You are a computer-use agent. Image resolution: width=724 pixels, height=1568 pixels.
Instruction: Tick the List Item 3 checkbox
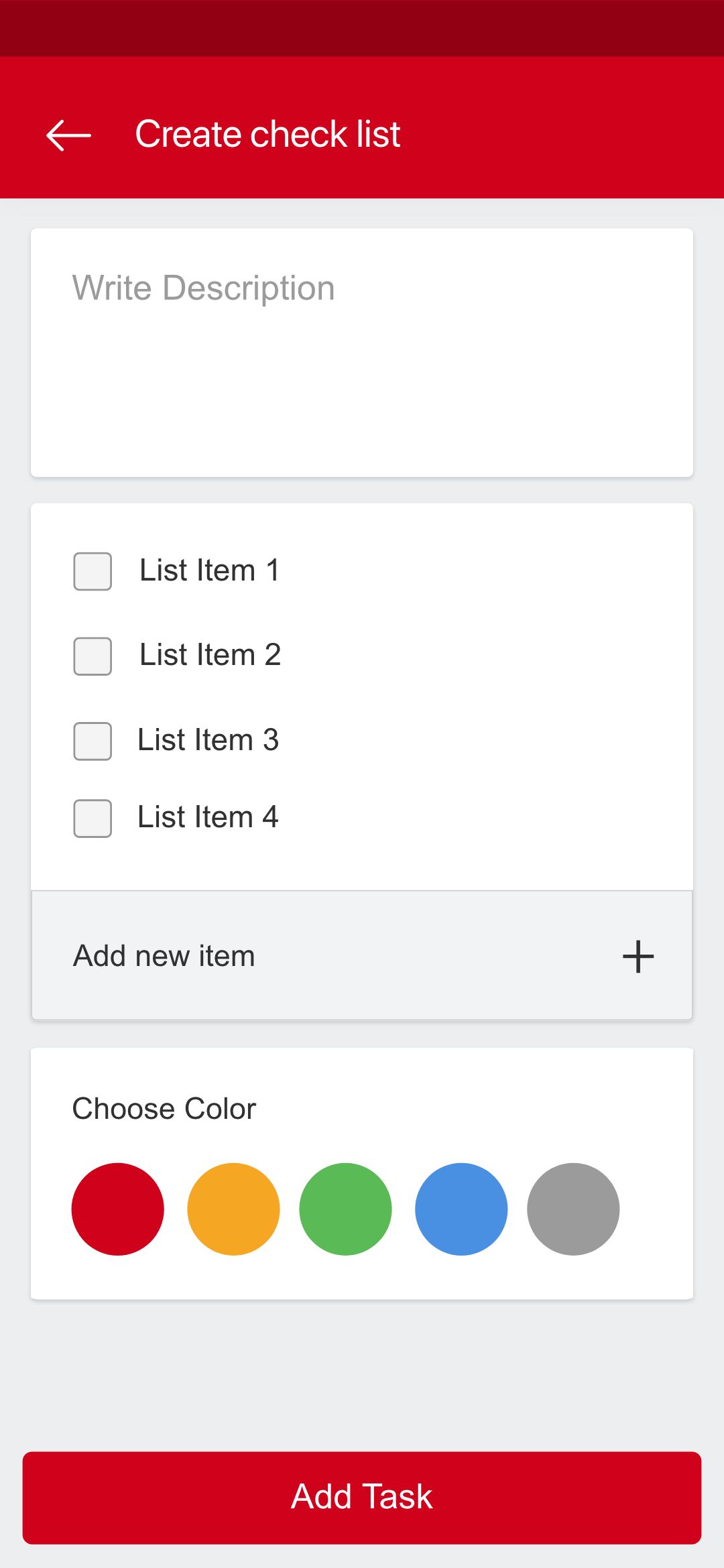pyautogui.click(x=93, y=741)
